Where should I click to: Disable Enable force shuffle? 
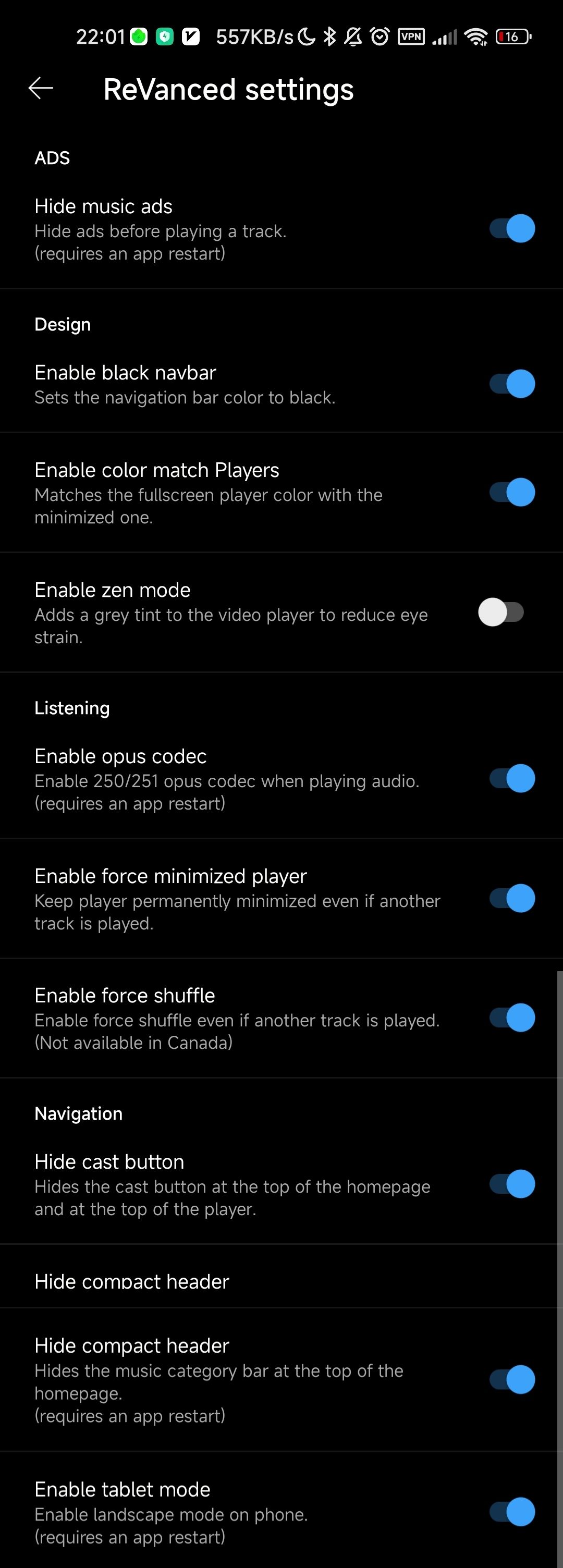point(512,1018)
